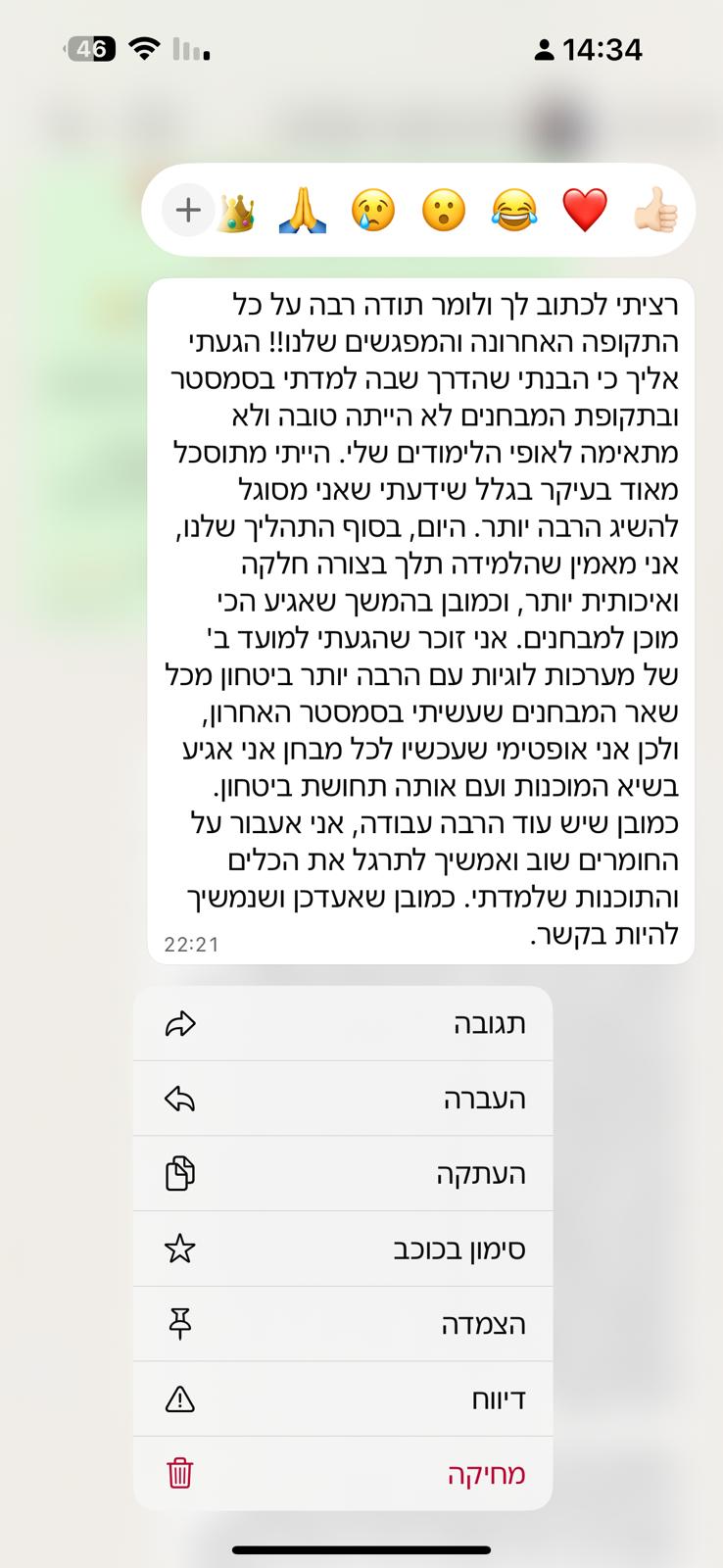
Task: React with the thumbs up emoji
Action: click(x=655, y=211)
